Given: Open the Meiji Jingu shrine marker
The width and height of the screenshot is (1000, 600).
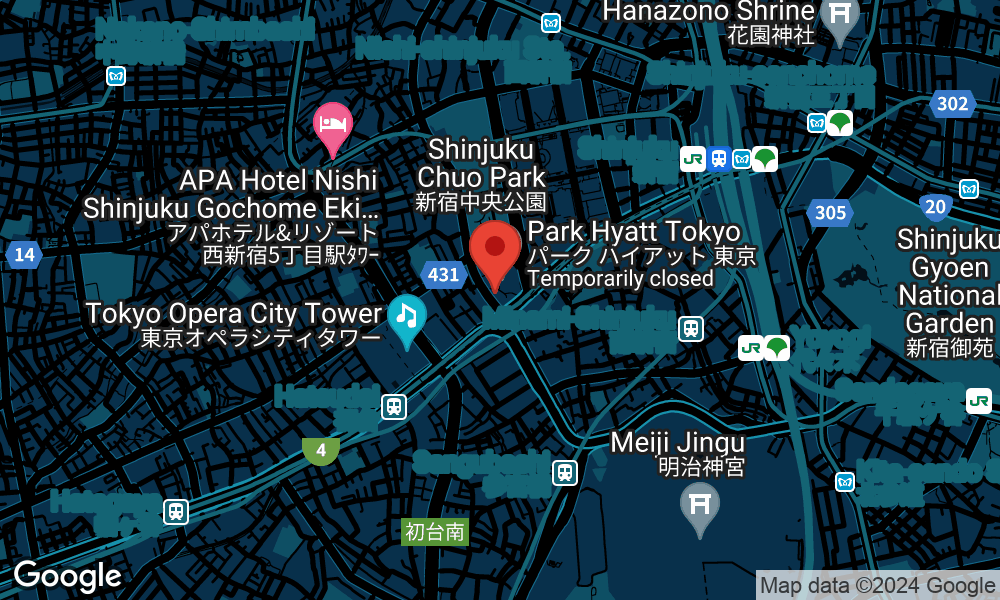Looking at the screenshot, I should [x=699, y=504].
